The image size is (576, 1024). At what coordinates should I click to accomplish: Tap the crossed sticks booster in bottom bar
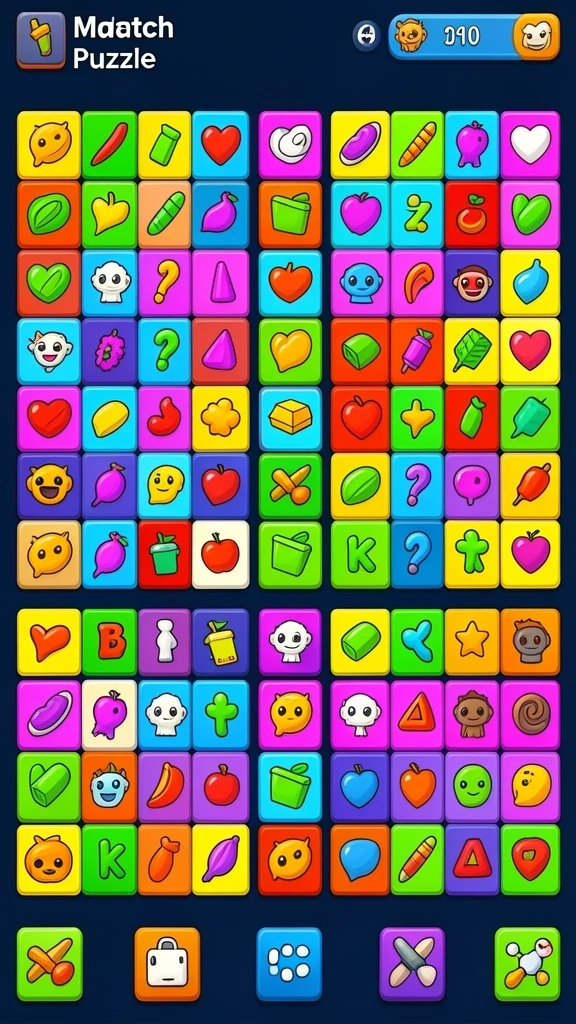[x=50, y=964]
